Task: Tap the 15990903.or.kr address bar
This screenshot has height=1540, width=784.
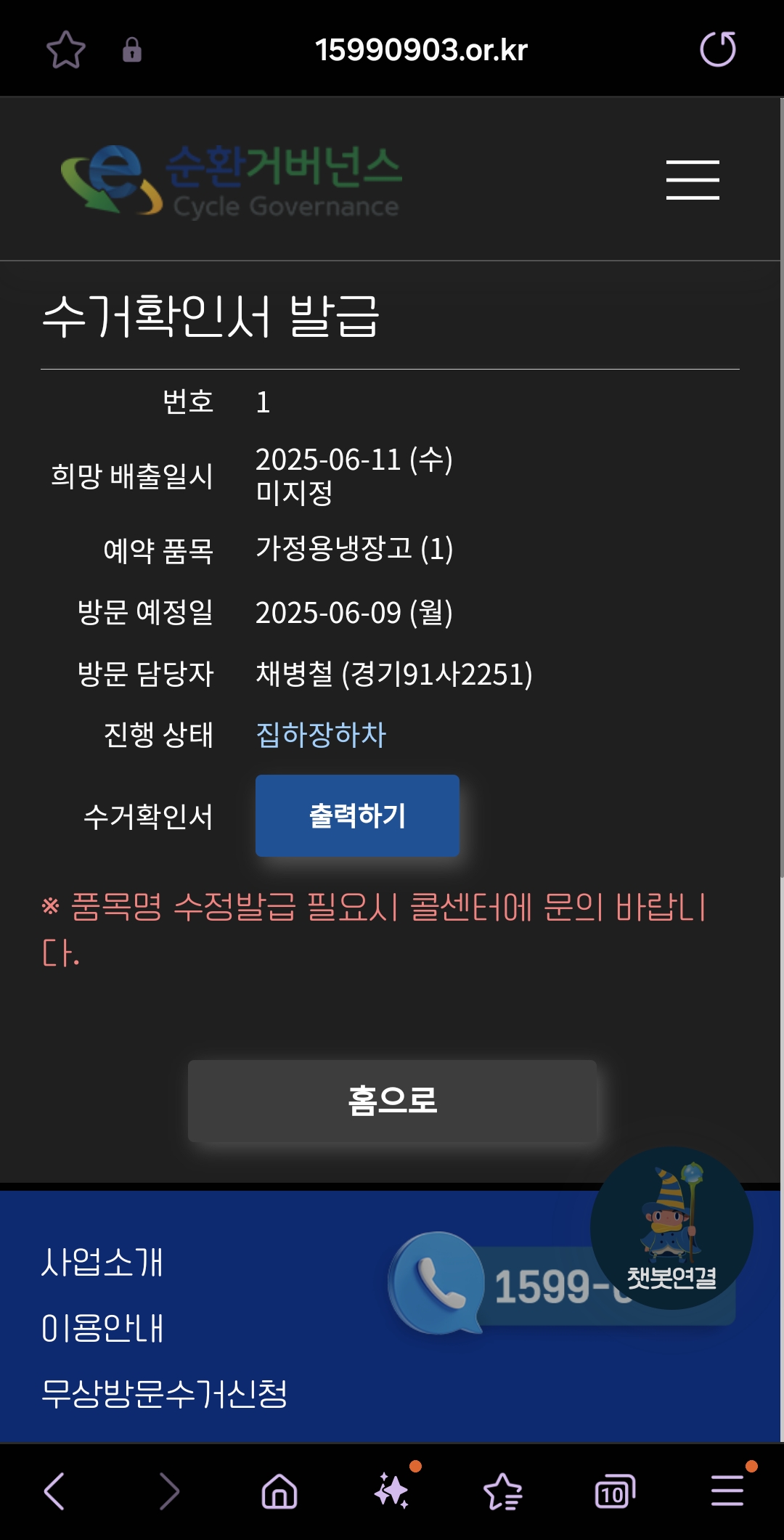Action: pyautogui.click(x=421, y=49)
